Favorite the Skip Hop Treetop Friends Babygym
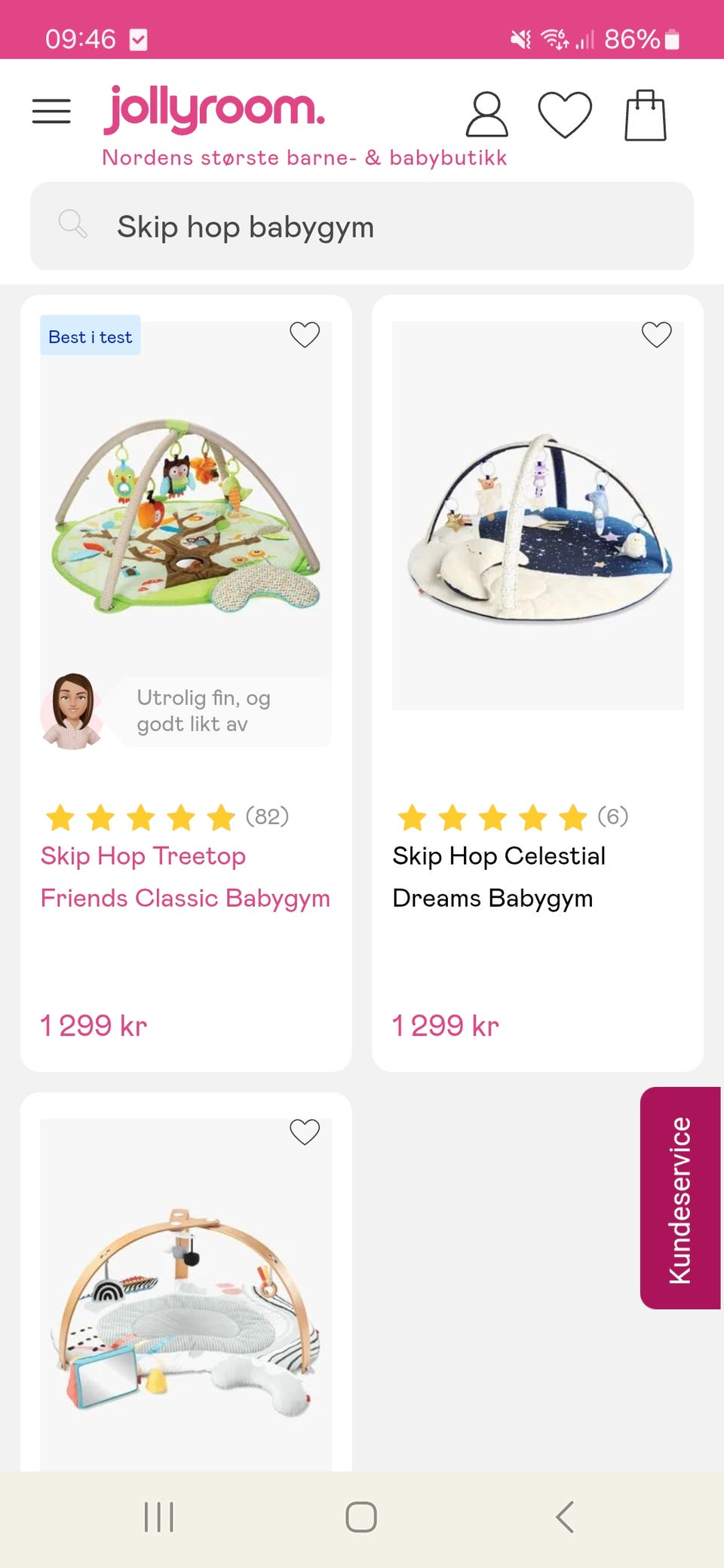The image size is (724, 1568). [x=305, y=335]
